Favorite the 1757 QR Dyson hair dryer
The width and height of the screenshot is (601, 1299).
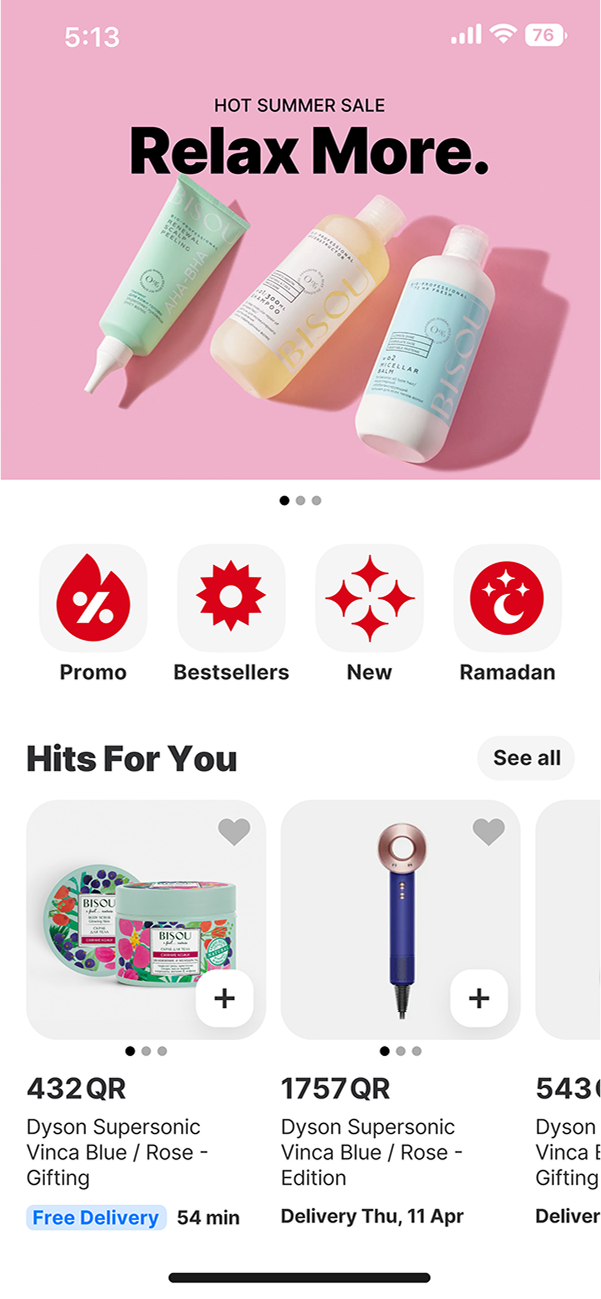pyautogui.click(x=489, y=831)
